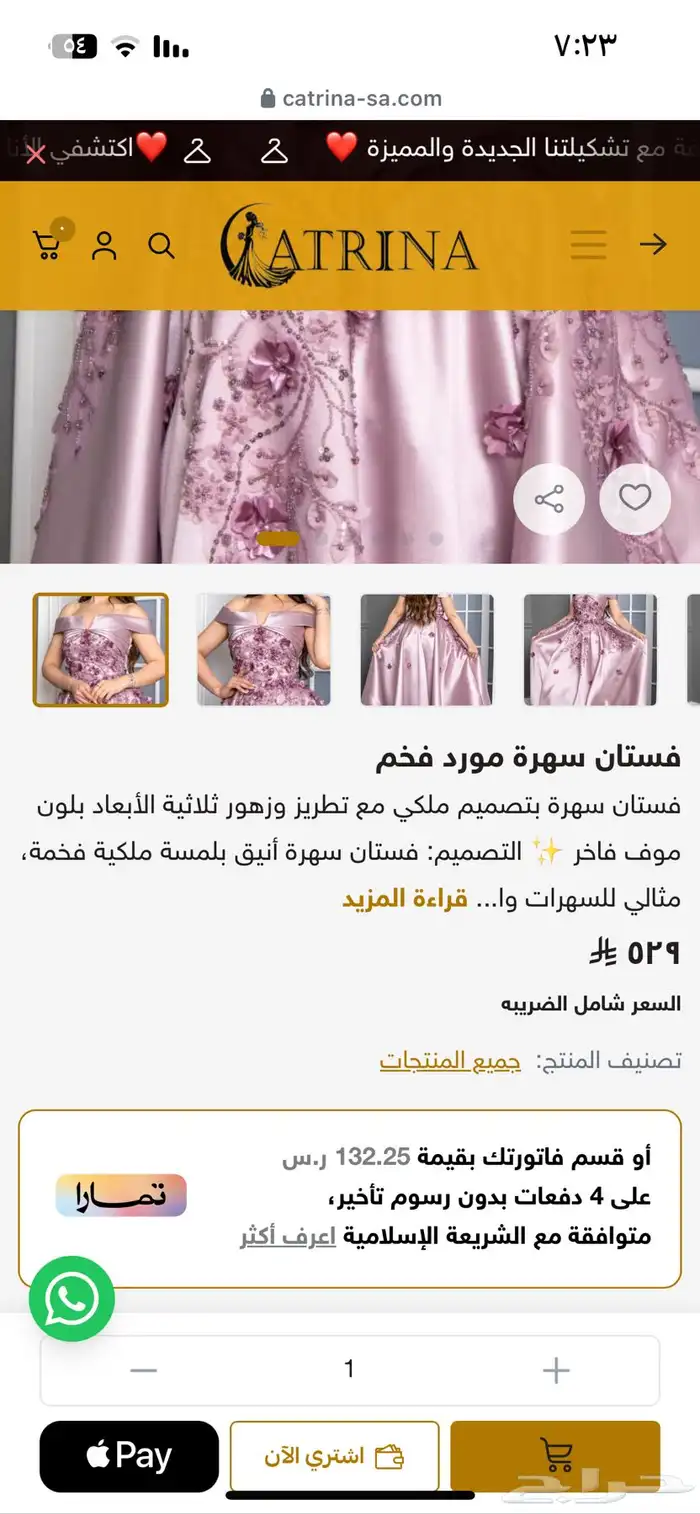Viewport: 700px width, 1514px height.
Task: Increase quantity with plus button
Action: point(555,1370)
